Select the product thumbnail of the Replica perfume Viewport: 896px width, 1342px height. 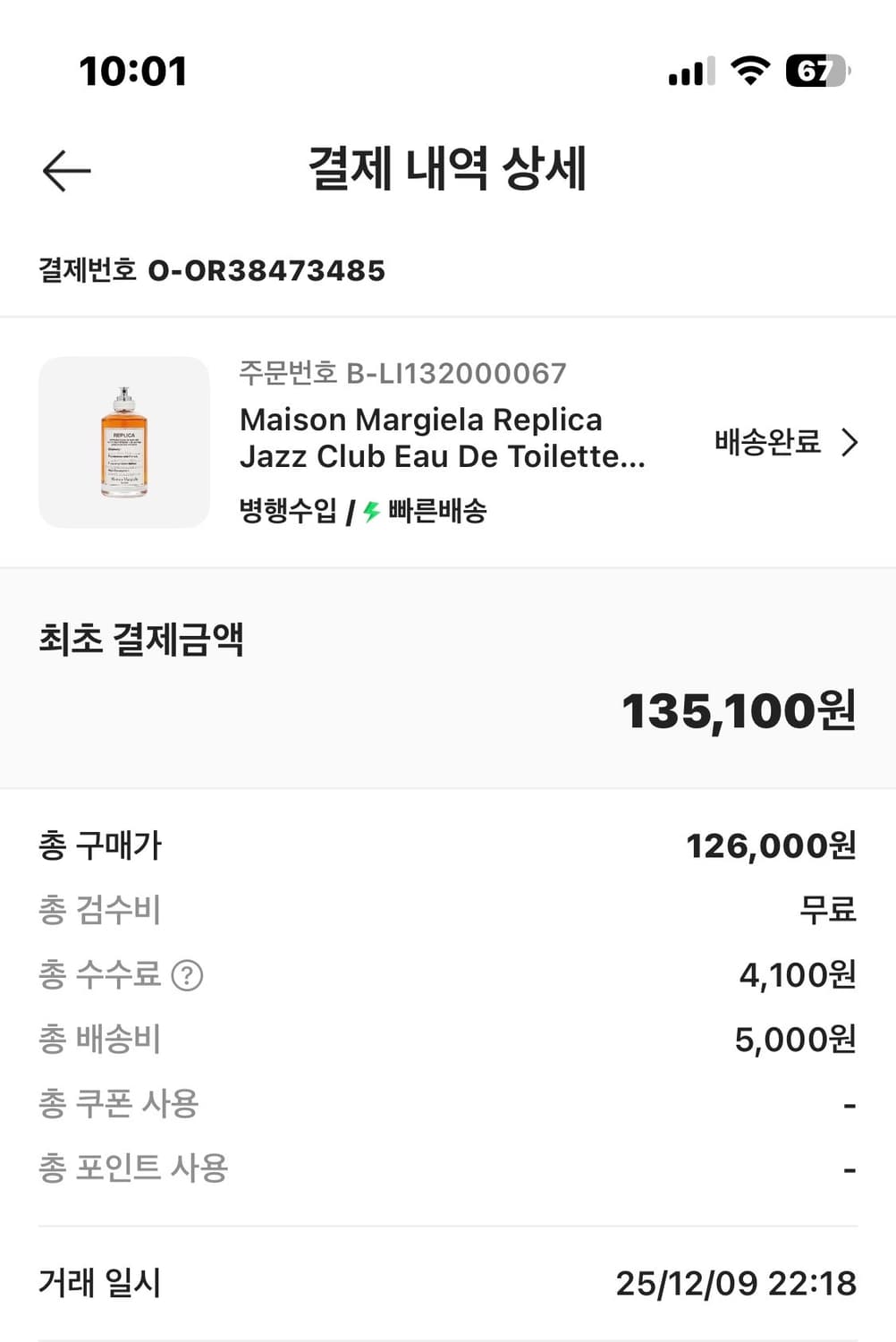tap(124, 439)
